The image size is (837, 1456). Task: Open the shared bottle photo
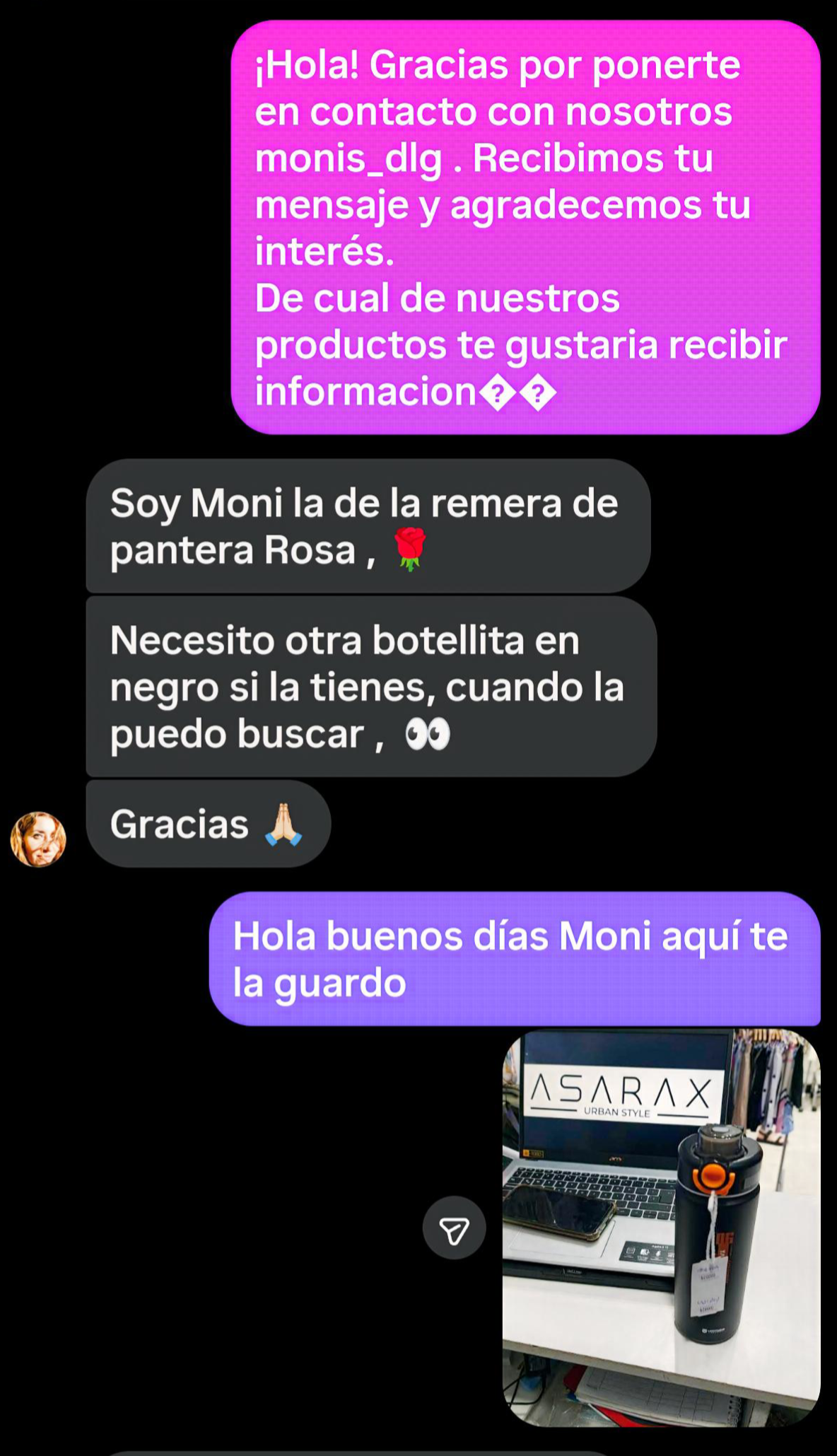(x=661, y=1228)
